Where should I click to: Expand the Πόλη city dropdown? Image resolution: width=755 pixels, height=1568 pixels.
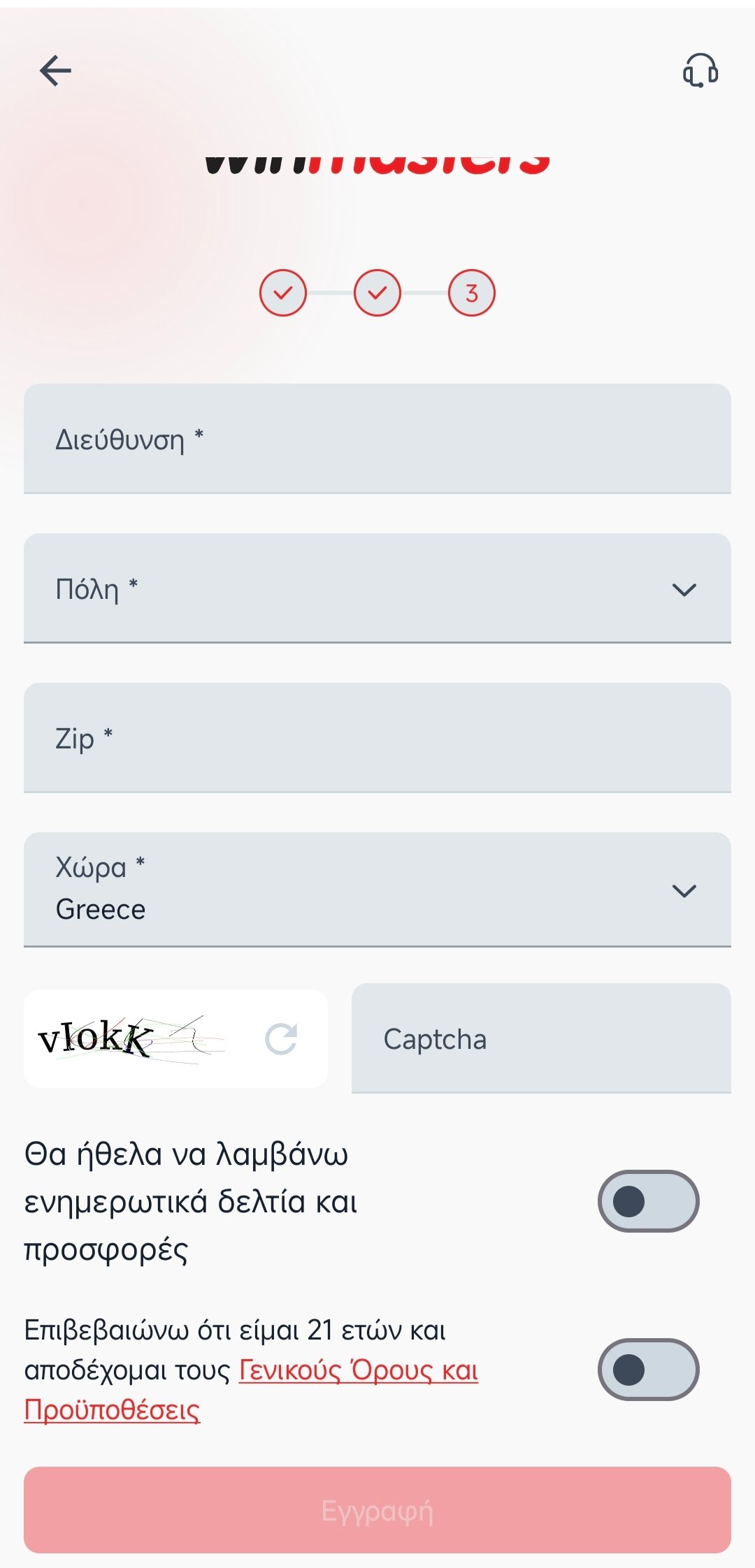point(377,588)
